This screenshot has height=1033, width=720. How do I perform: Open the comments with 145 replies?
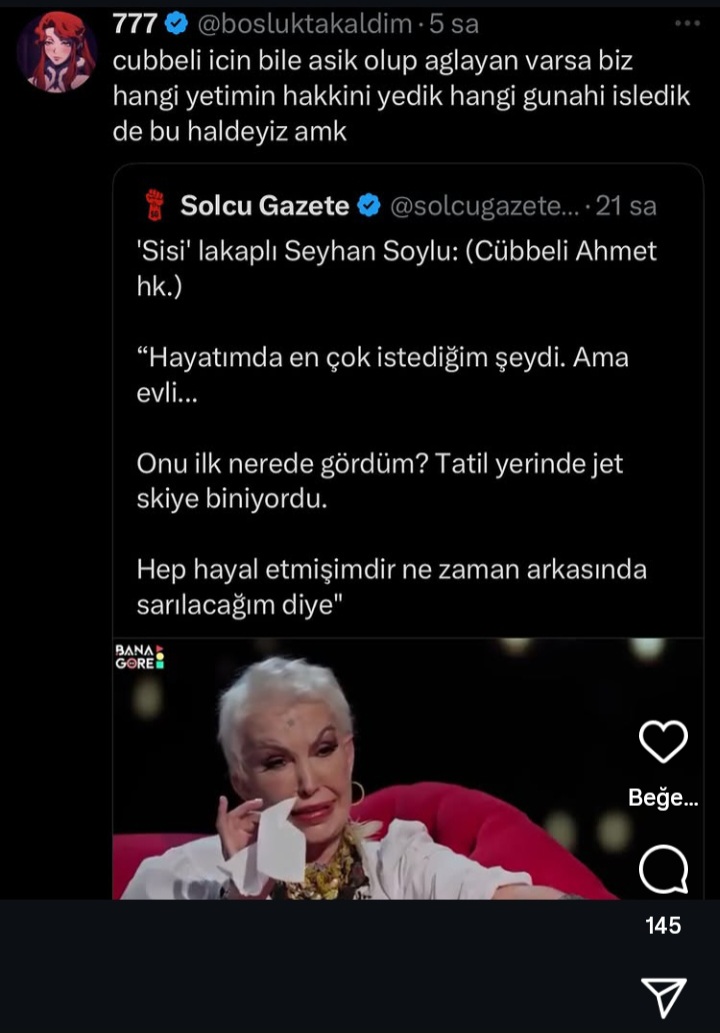663,870
